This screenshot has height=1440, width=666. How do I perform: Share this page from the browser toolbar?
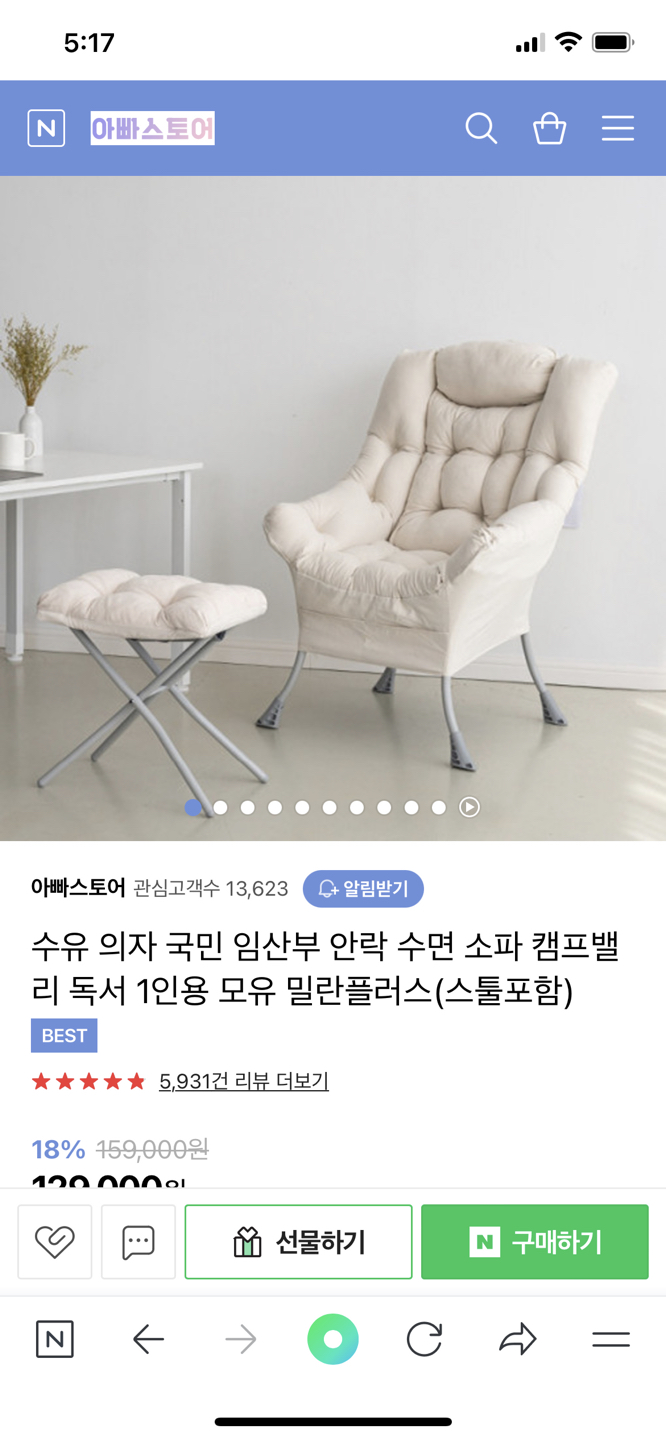pyautogui.click(x=517, y=1339)
